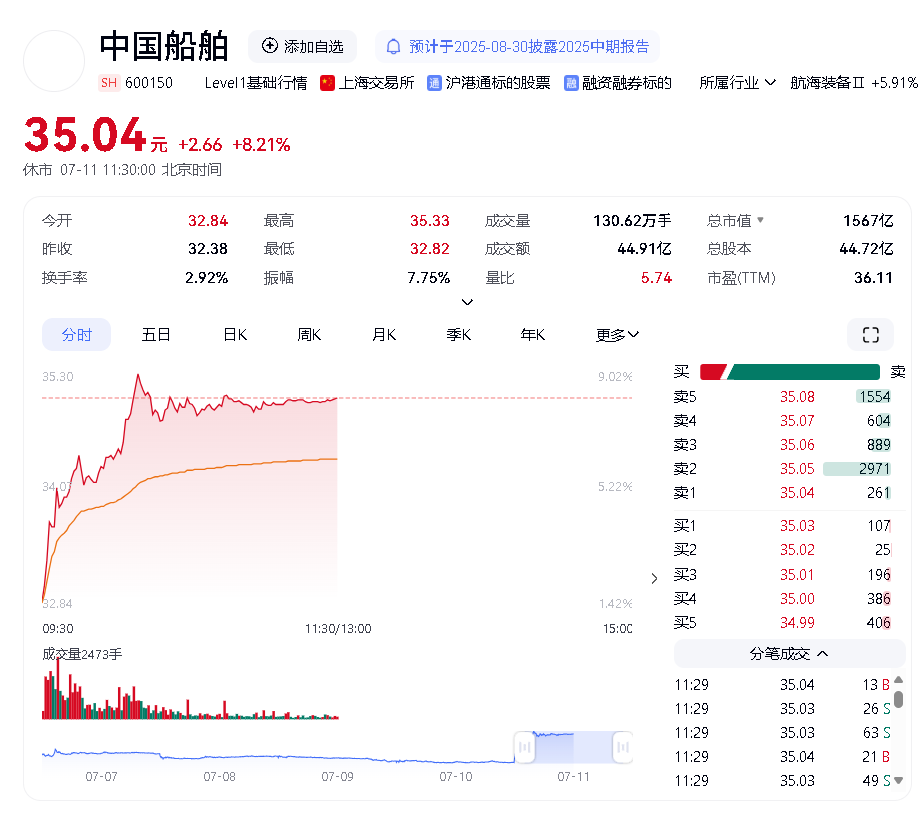Screen dimensions: 921x813
Task: Enter fullscreen chart view
Action: coord(870,335)
